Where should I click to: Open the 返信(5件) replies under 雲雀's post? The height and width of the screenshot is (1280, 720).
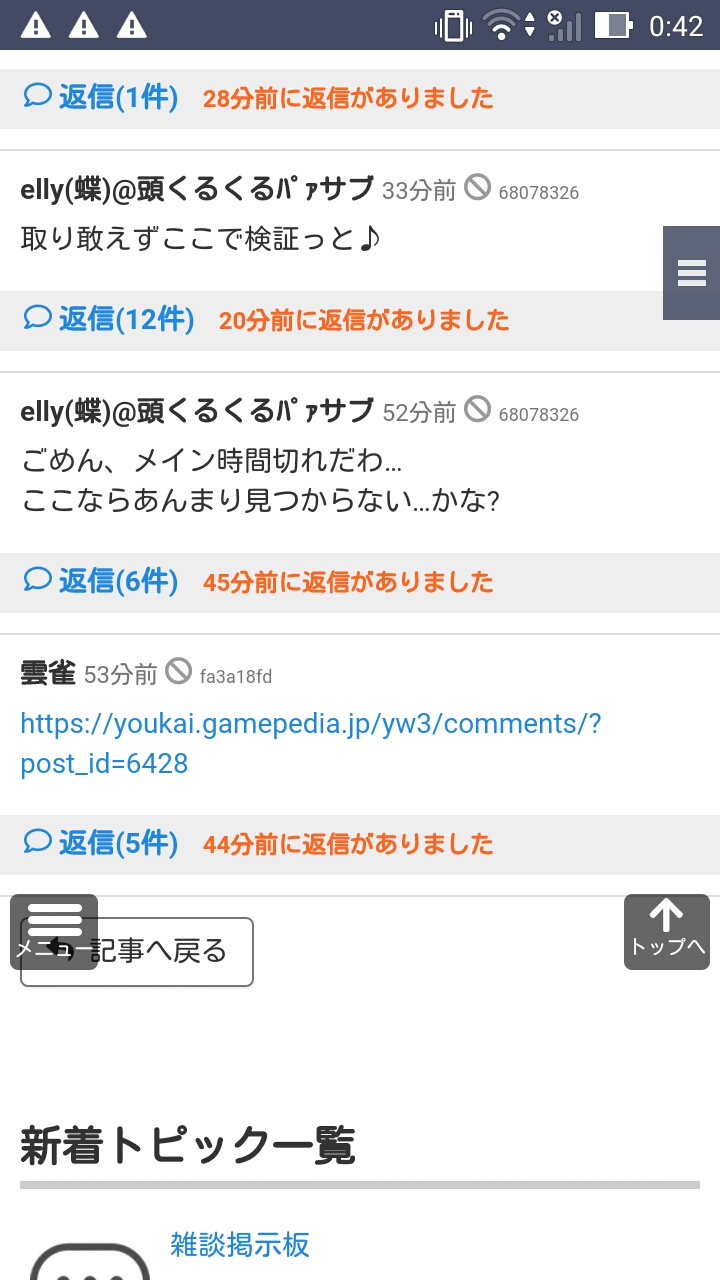pos(100,844)
